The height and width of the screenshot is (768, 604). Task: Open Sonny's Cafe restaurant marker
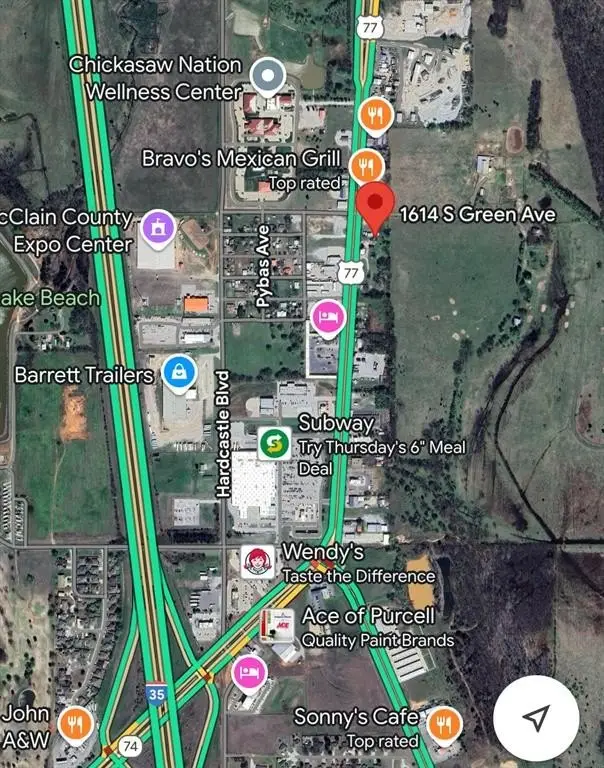(443, 724)
